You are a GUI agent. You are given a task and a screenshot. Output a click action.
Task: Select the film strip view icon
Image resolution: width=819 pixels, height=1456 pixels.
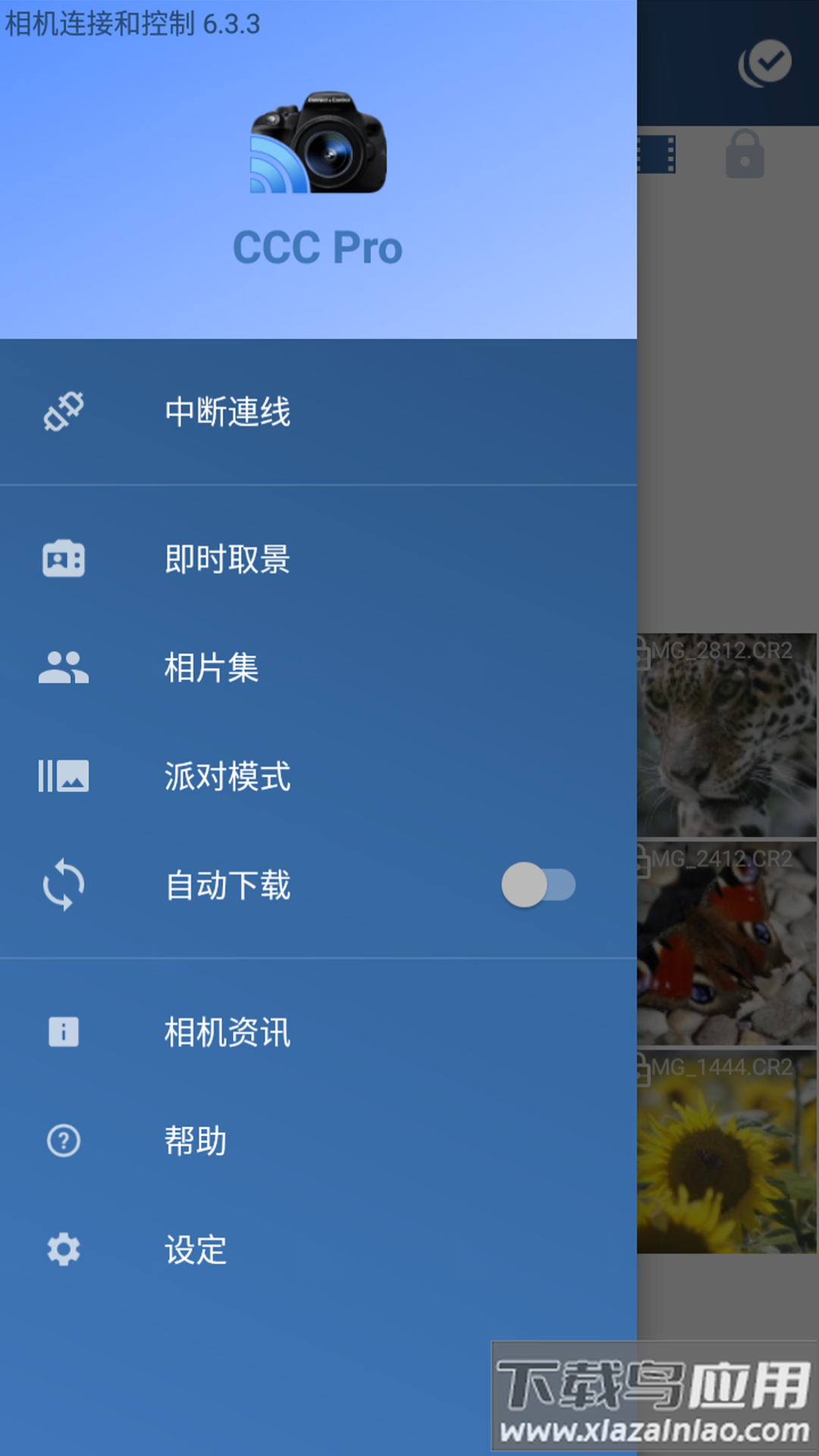655,153
